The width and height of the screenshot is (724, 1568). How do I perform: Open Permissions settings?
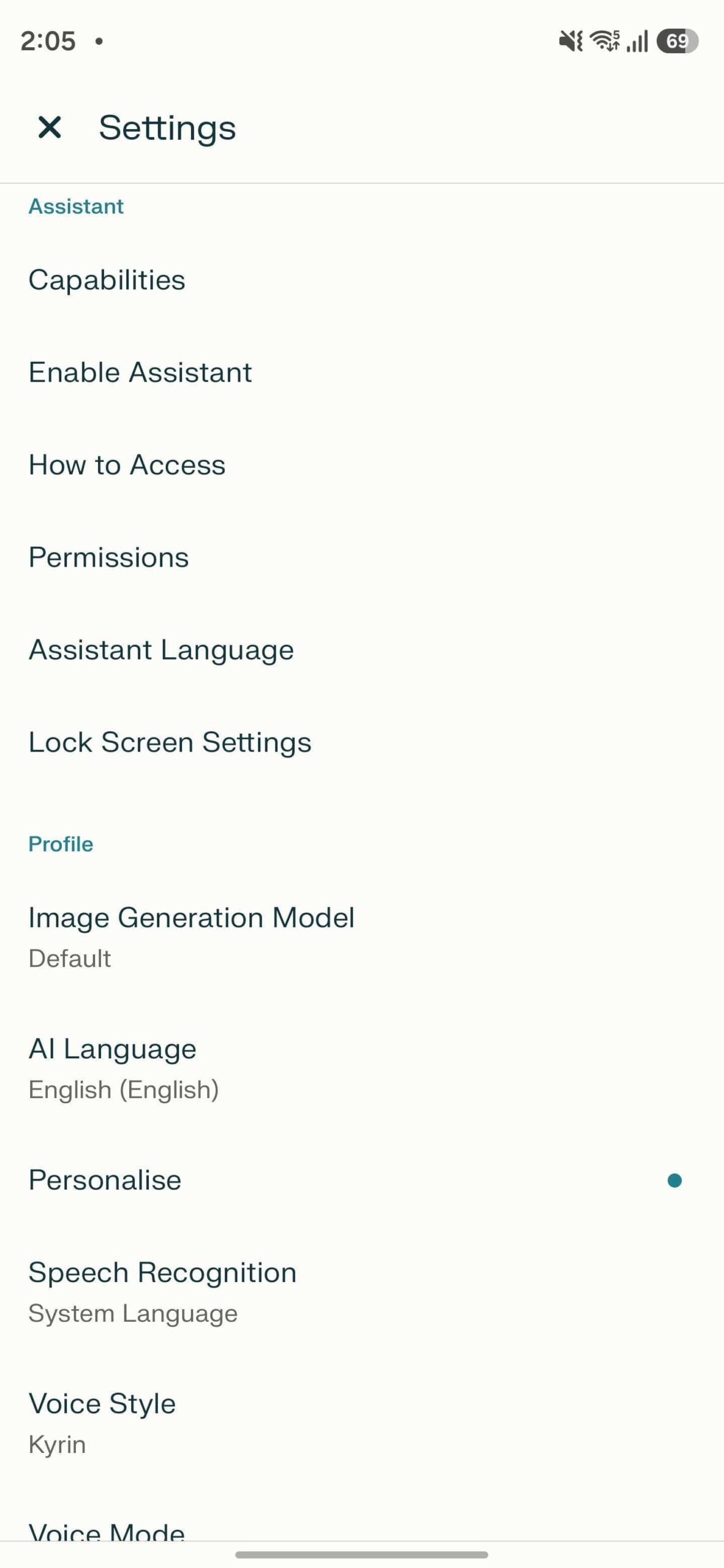[x=108, y=557]
